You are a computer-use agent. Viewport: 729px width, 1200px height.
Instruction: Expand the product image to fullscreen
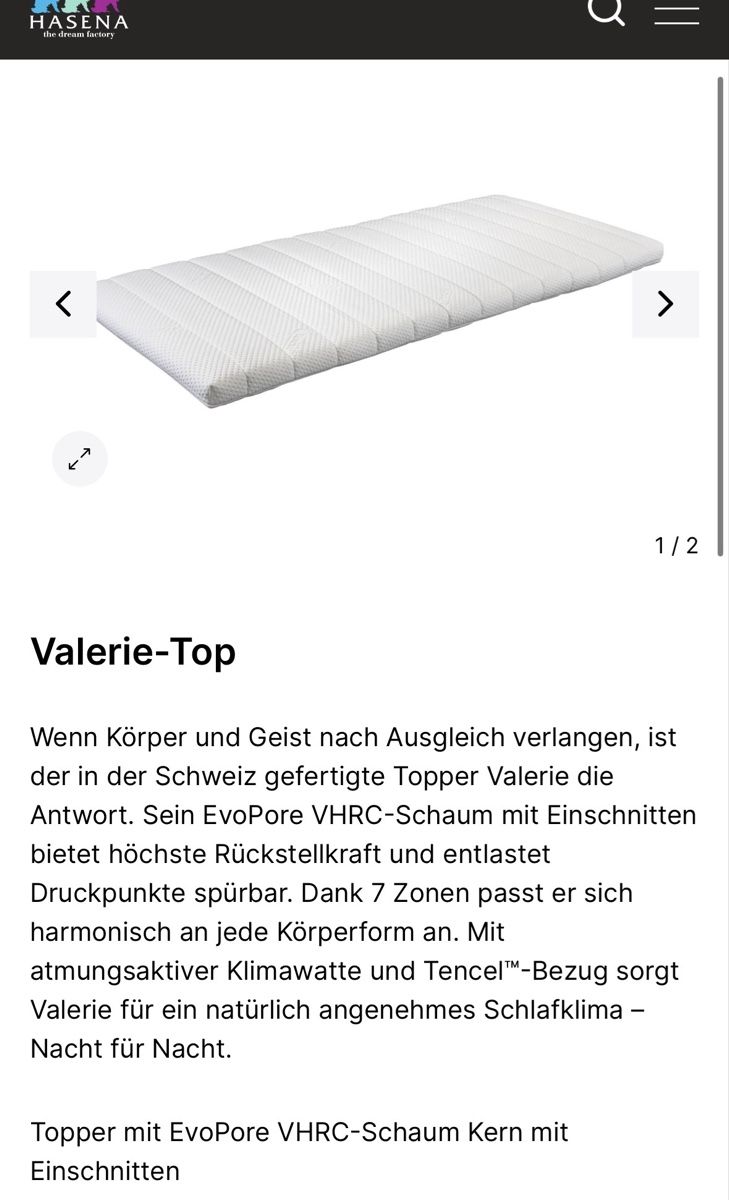pos(79,459)
